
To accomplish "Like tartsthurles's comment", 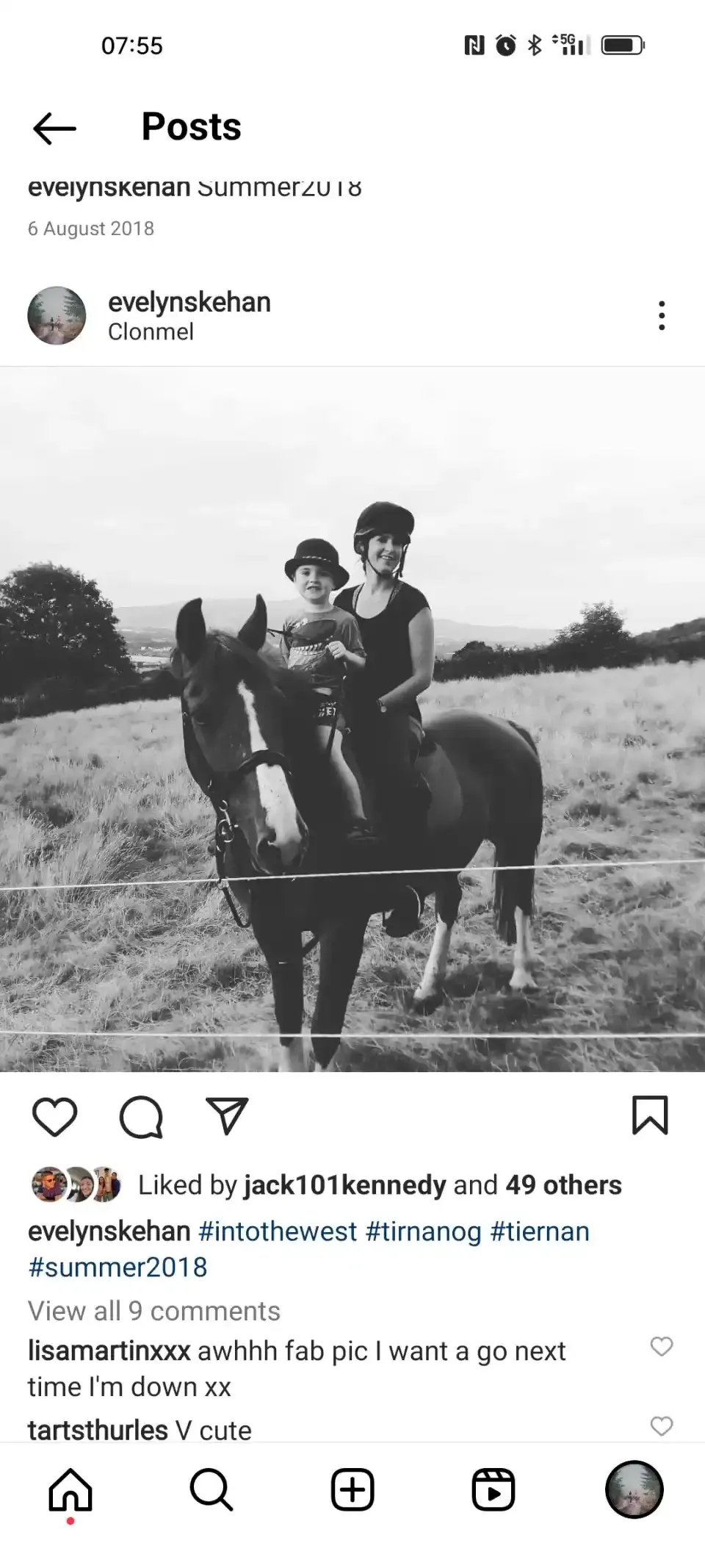I will click(x=662, y=1426).
